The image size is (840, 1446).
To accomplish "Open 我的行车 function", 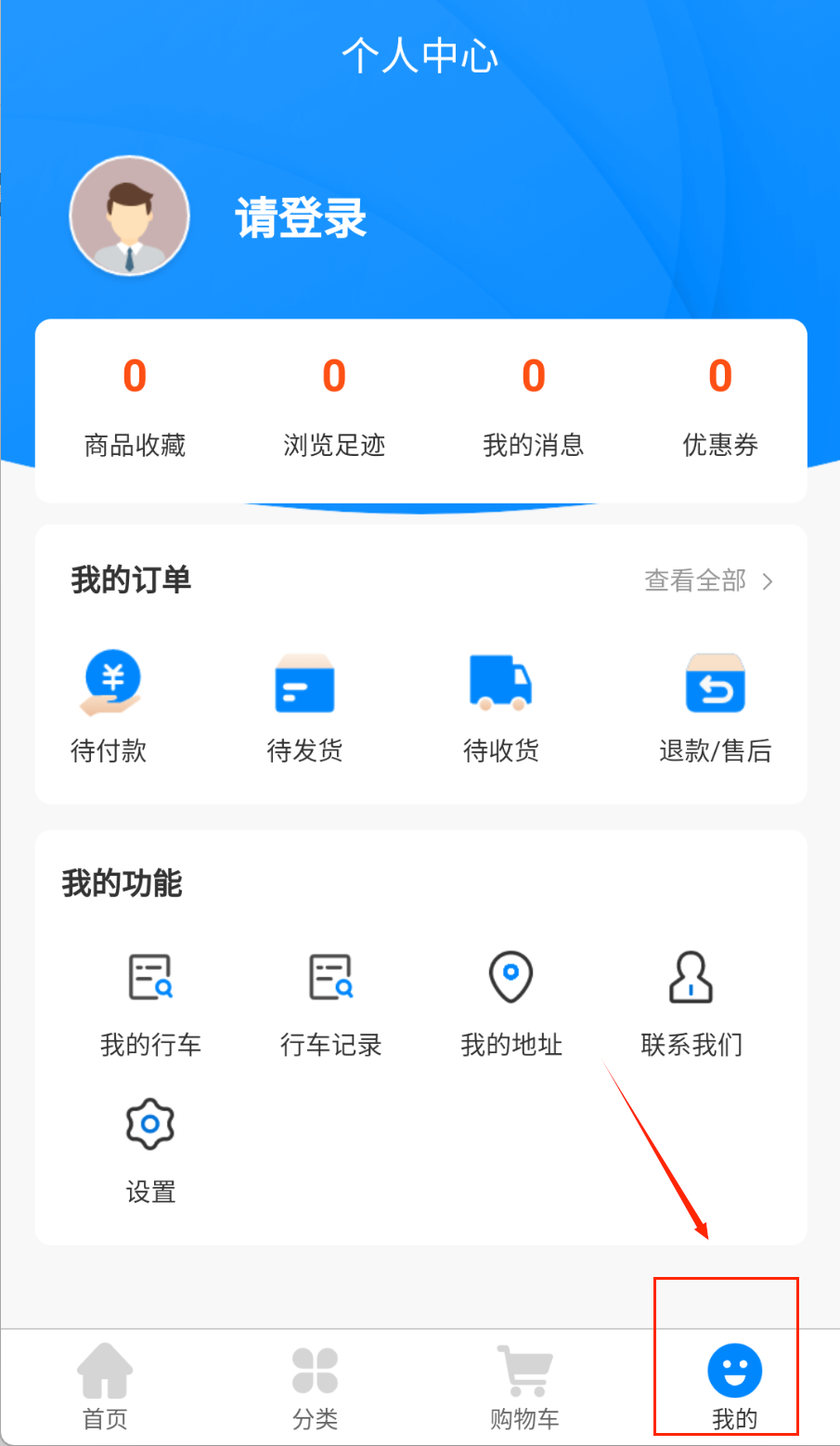I will tap(150, 1003).
